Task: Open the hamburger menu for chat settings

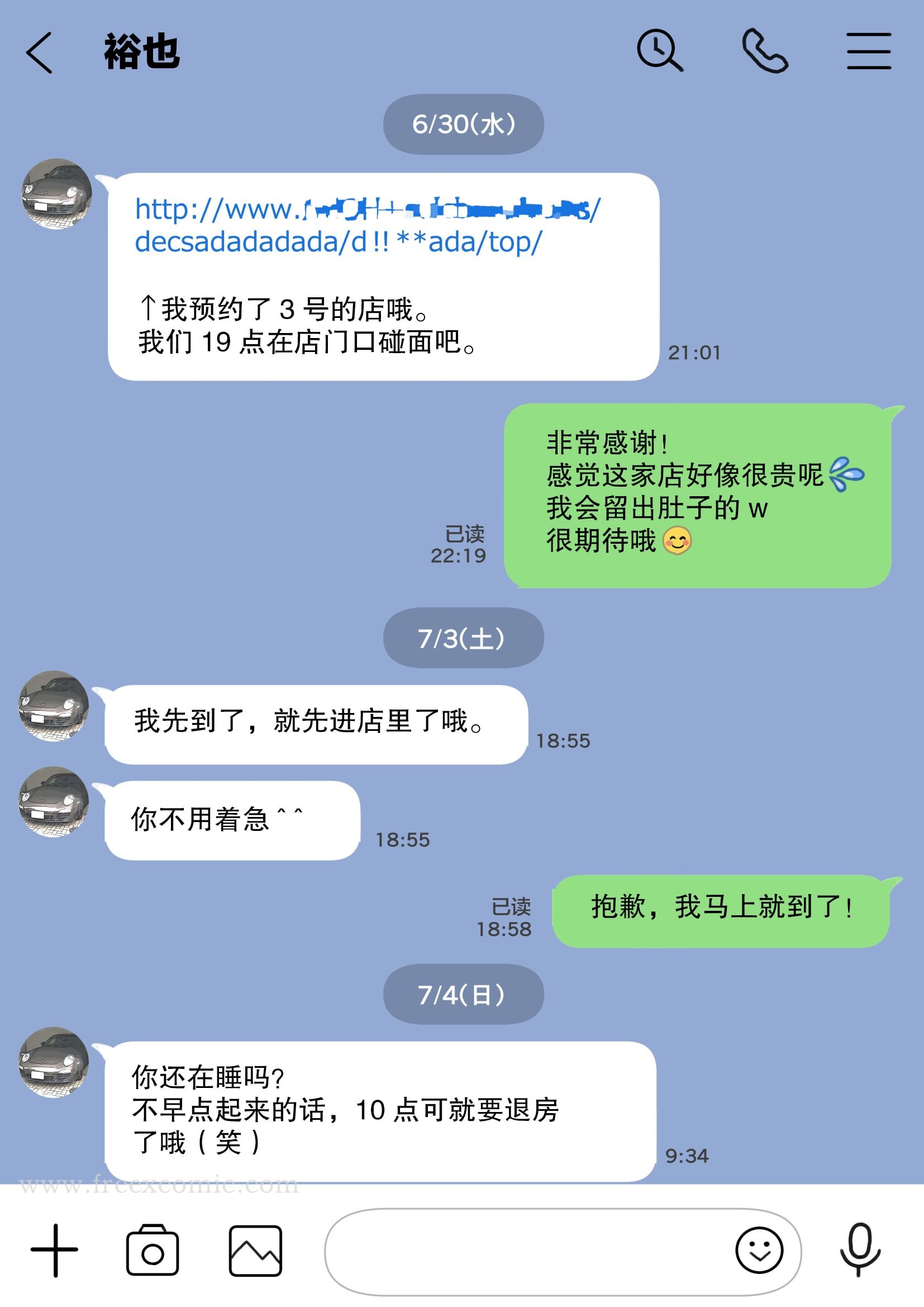Action: tap(869, 52)
